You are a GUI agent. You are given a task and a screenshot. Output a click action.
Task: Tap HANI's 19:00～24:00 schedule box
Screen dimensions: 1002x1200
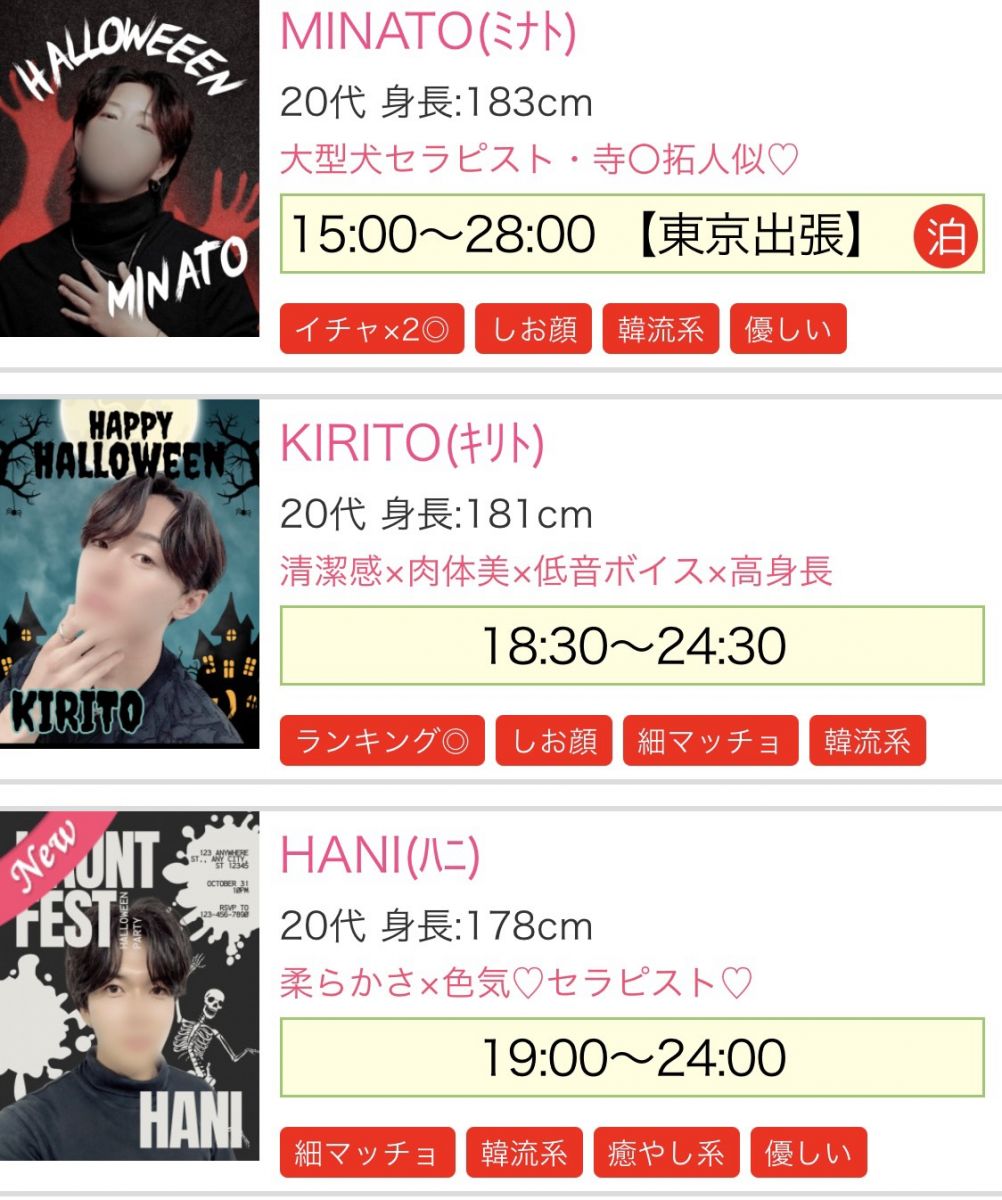631,1058
